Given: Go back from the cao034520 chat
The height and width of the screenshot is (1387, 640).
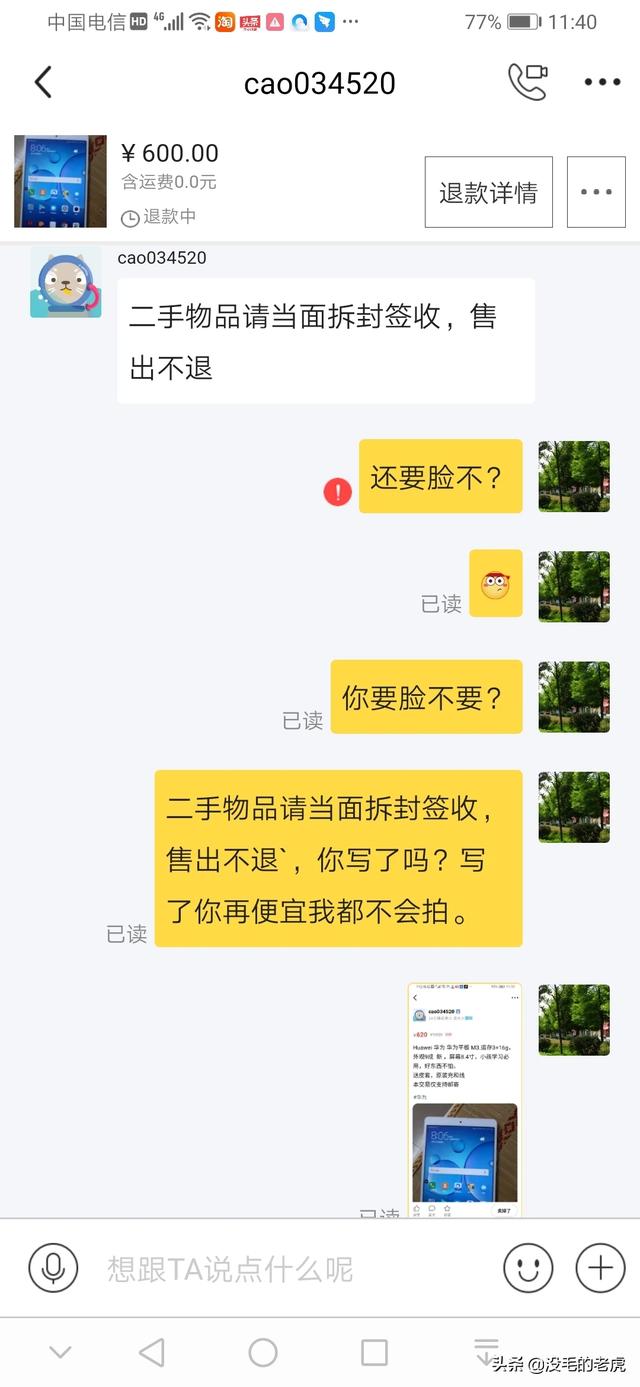Looking at the screenshot, I should pyautogui.click(x=43, y=82).
